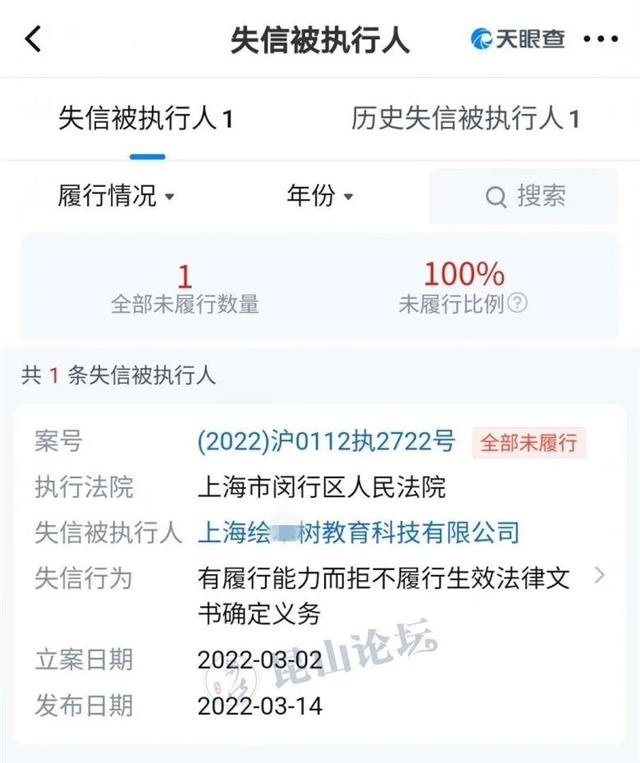Viewport: 640px width, 763px height.
Task: Expand the 年份 filter dropdown
Action: [x=320, y=196]
